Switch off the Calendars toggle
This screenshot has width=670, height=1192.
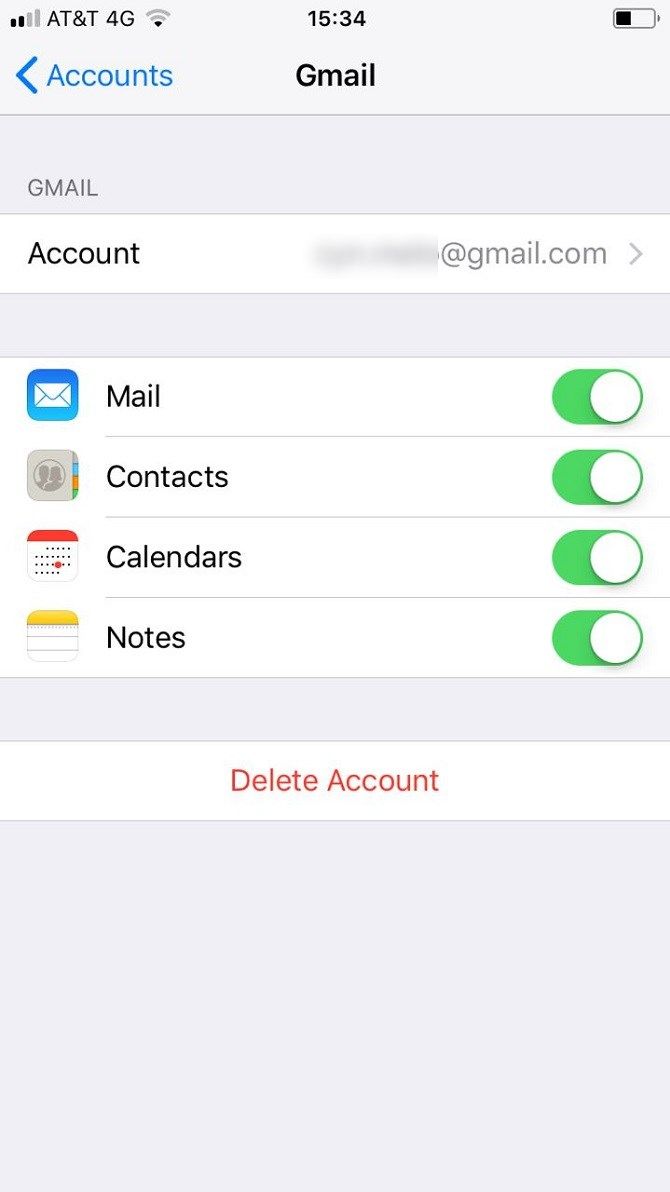597,557
